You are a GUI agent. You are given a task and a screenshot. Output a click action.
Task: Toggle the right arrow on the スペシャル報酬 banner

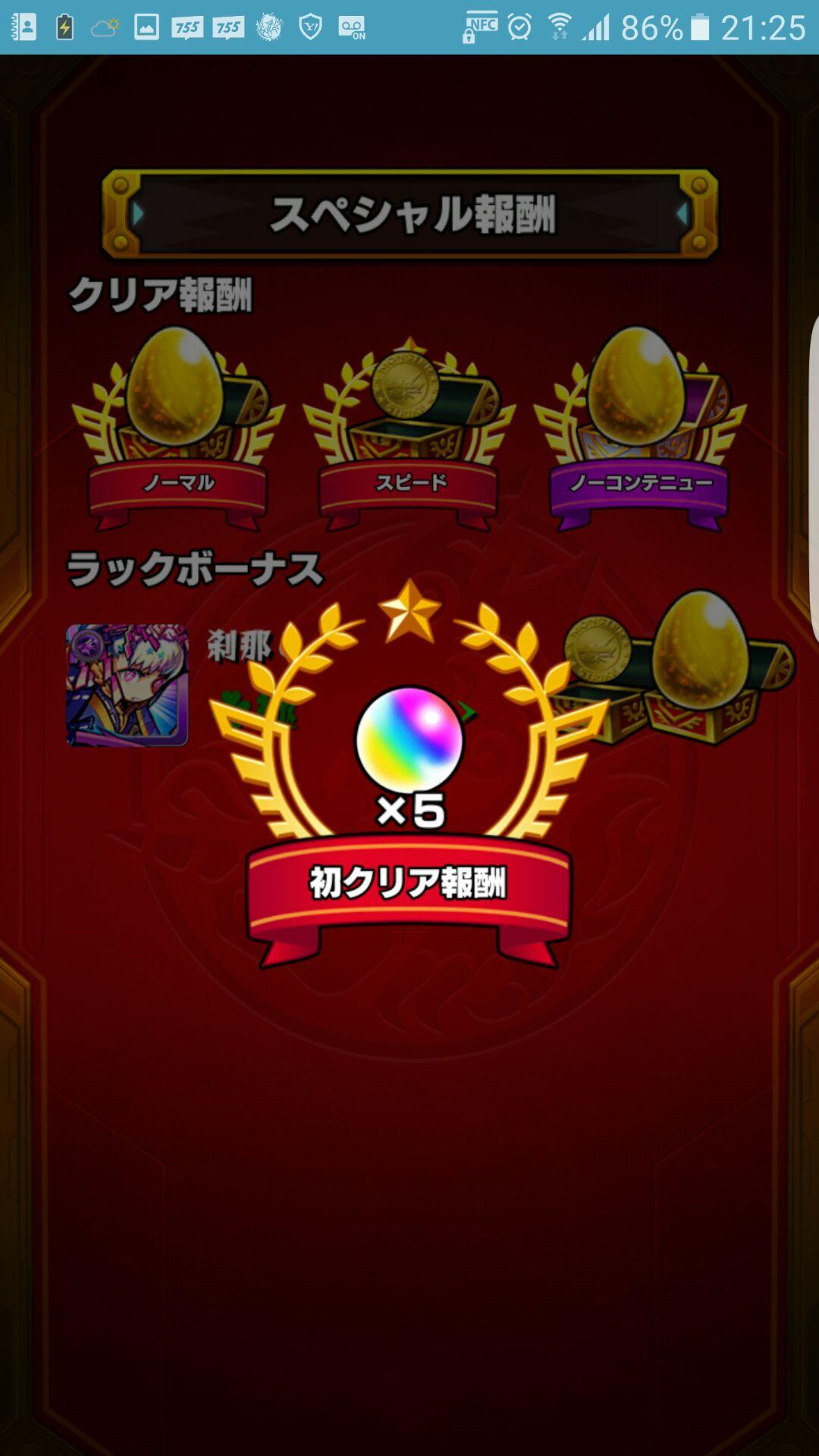coord(681,215)
